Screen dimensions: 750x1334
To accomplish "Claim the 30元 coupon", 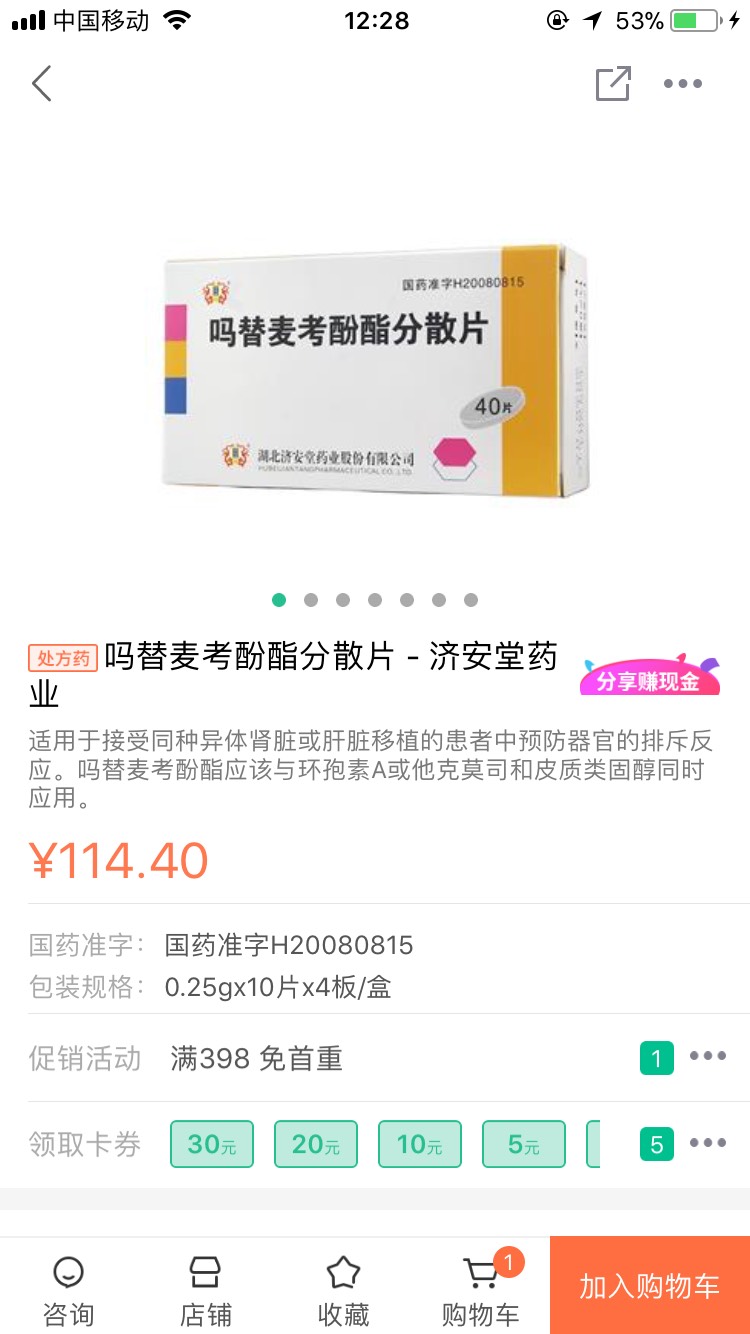I will pos(212,1144).
